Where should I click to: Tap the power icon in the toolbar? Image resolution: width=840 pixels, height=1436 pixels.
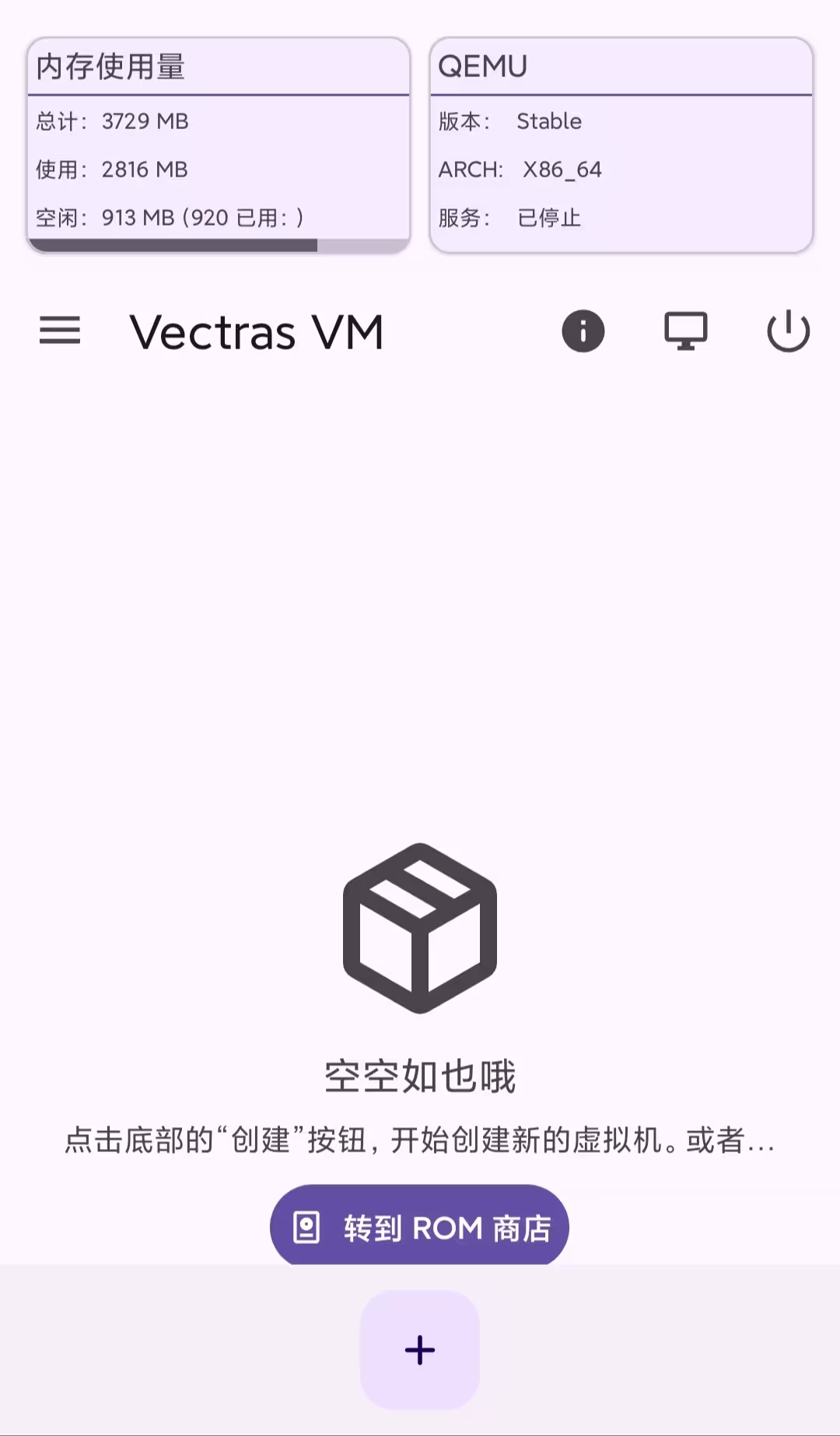(x=788, y=331)
